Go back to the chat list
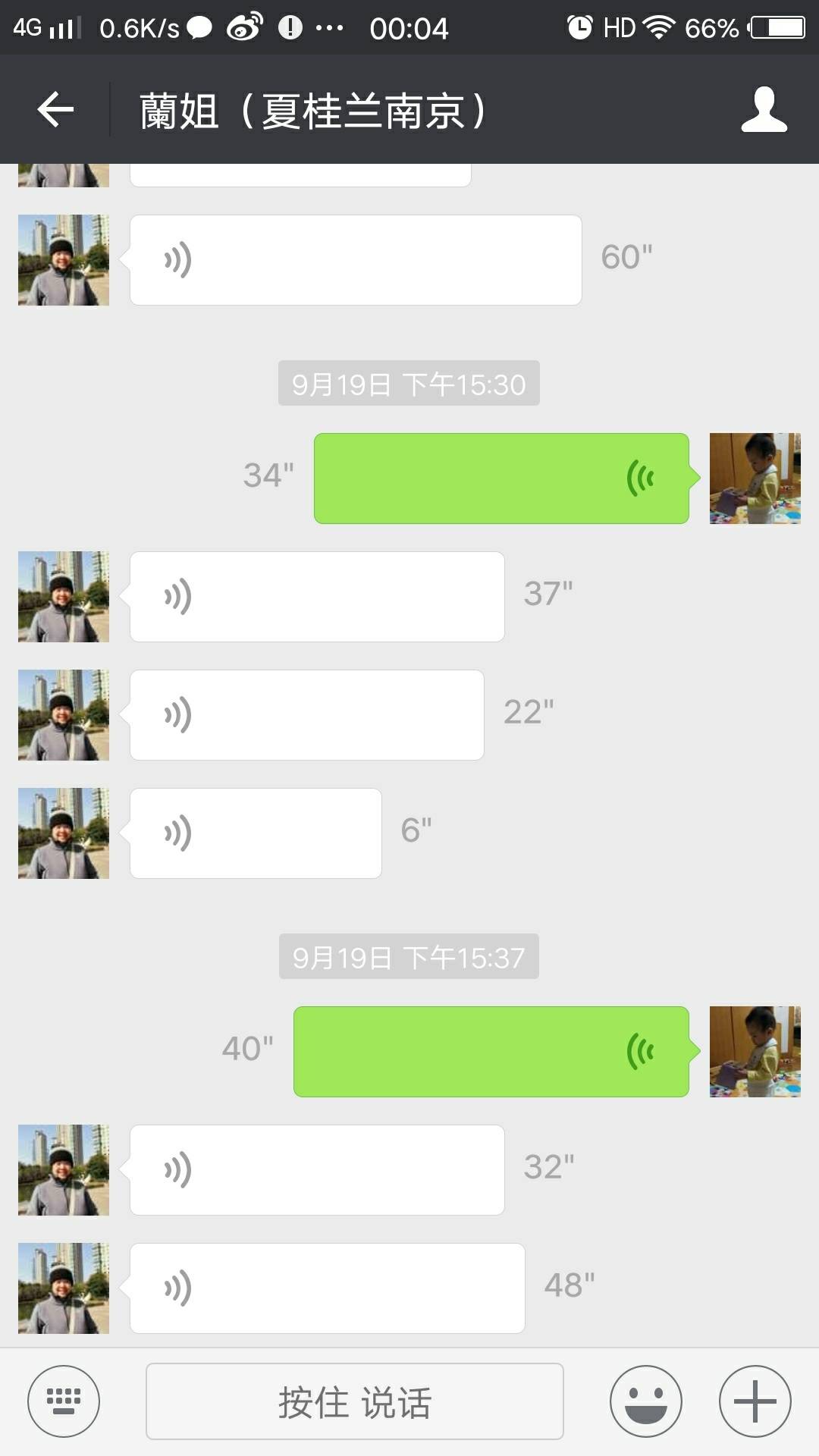Viewport: 819px width, 1456px height. click(55, 110)
